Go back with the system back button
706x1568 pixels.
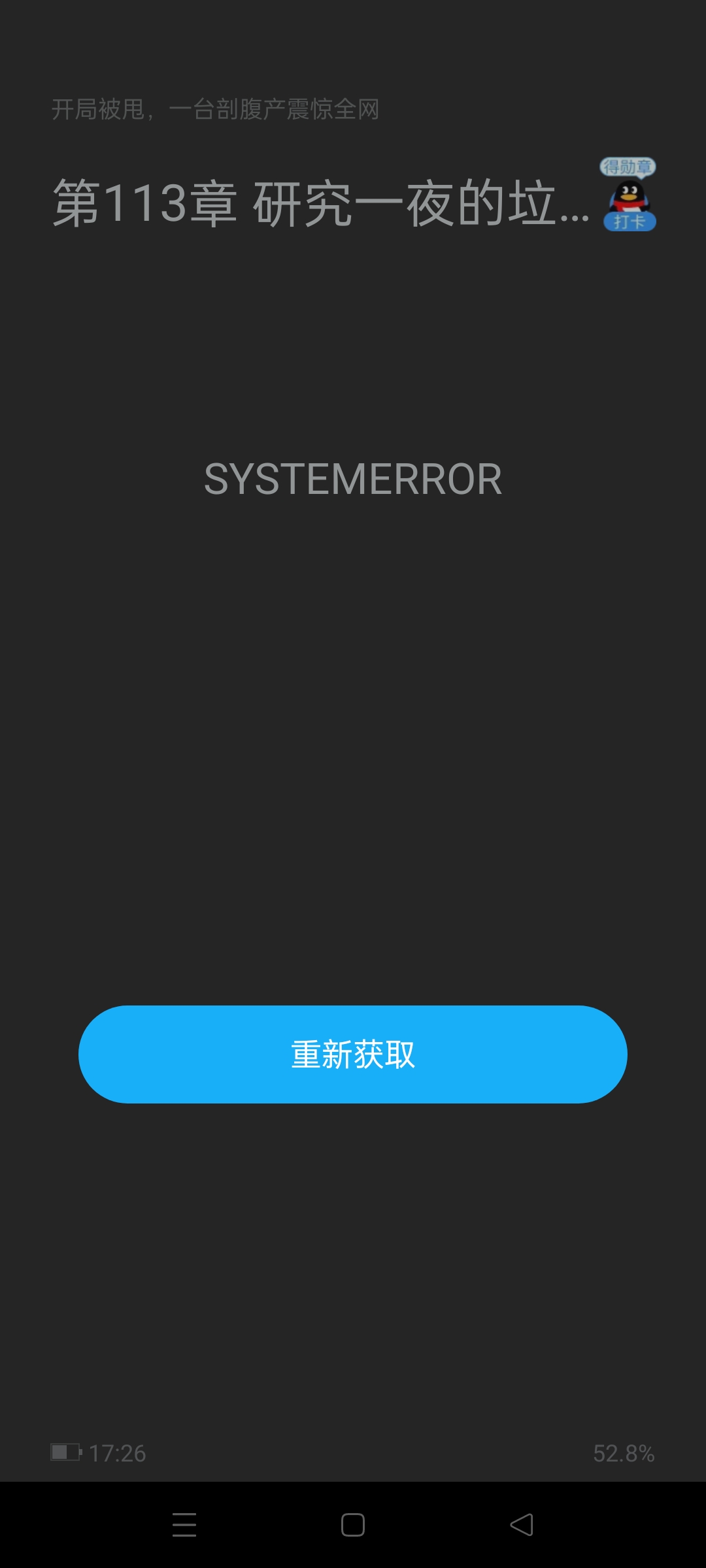coord(522,1525)
